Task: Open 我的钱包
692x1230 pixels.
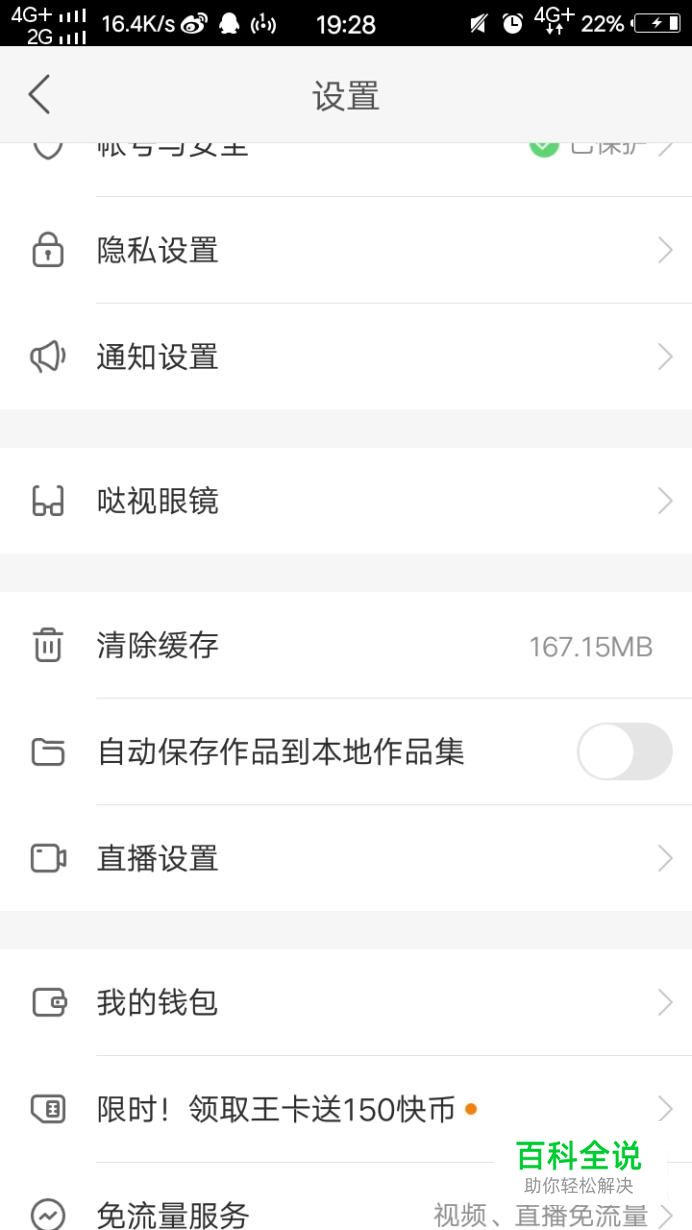Action: 346,1002
